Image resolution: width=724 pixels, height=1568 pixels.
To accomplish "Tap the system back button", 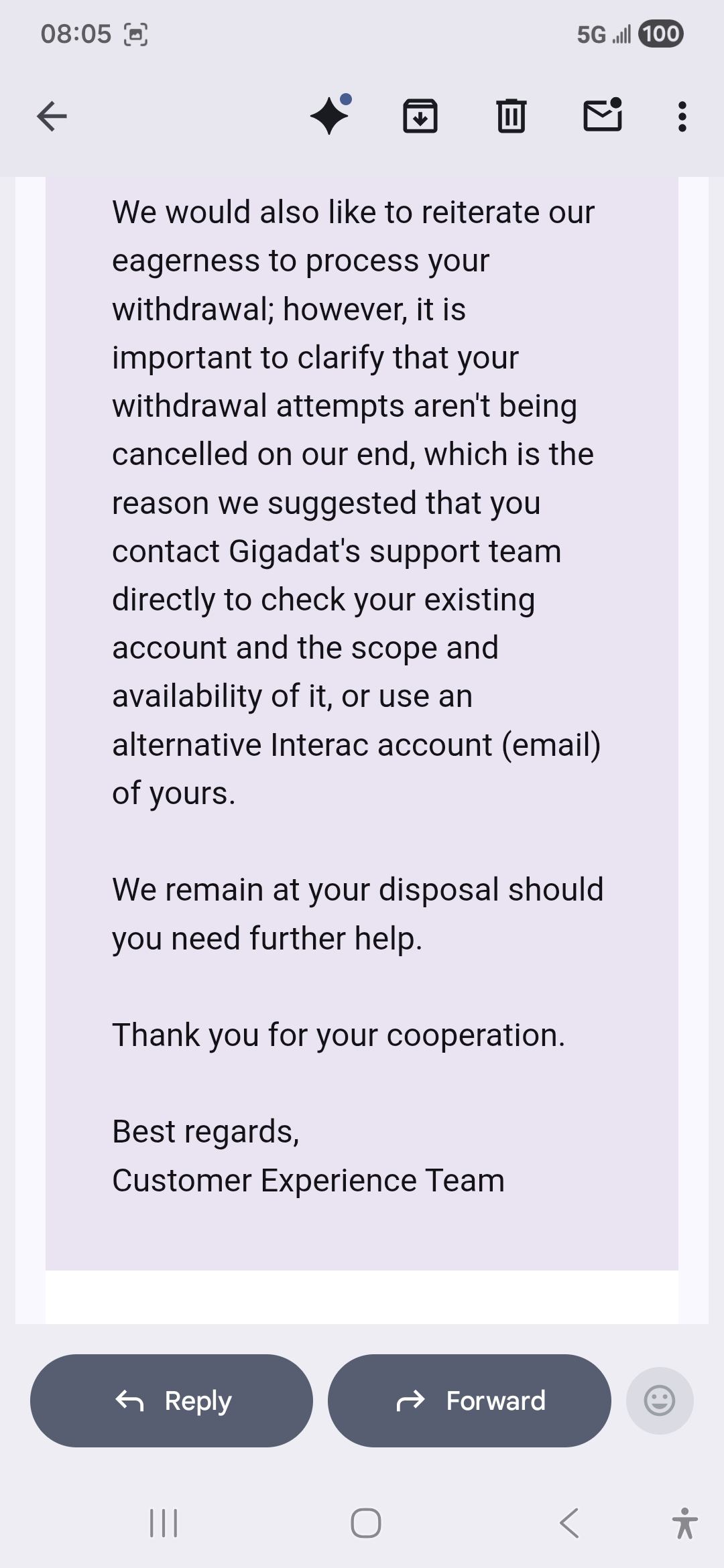I will pyautogui.click(x=569, y=1523).
